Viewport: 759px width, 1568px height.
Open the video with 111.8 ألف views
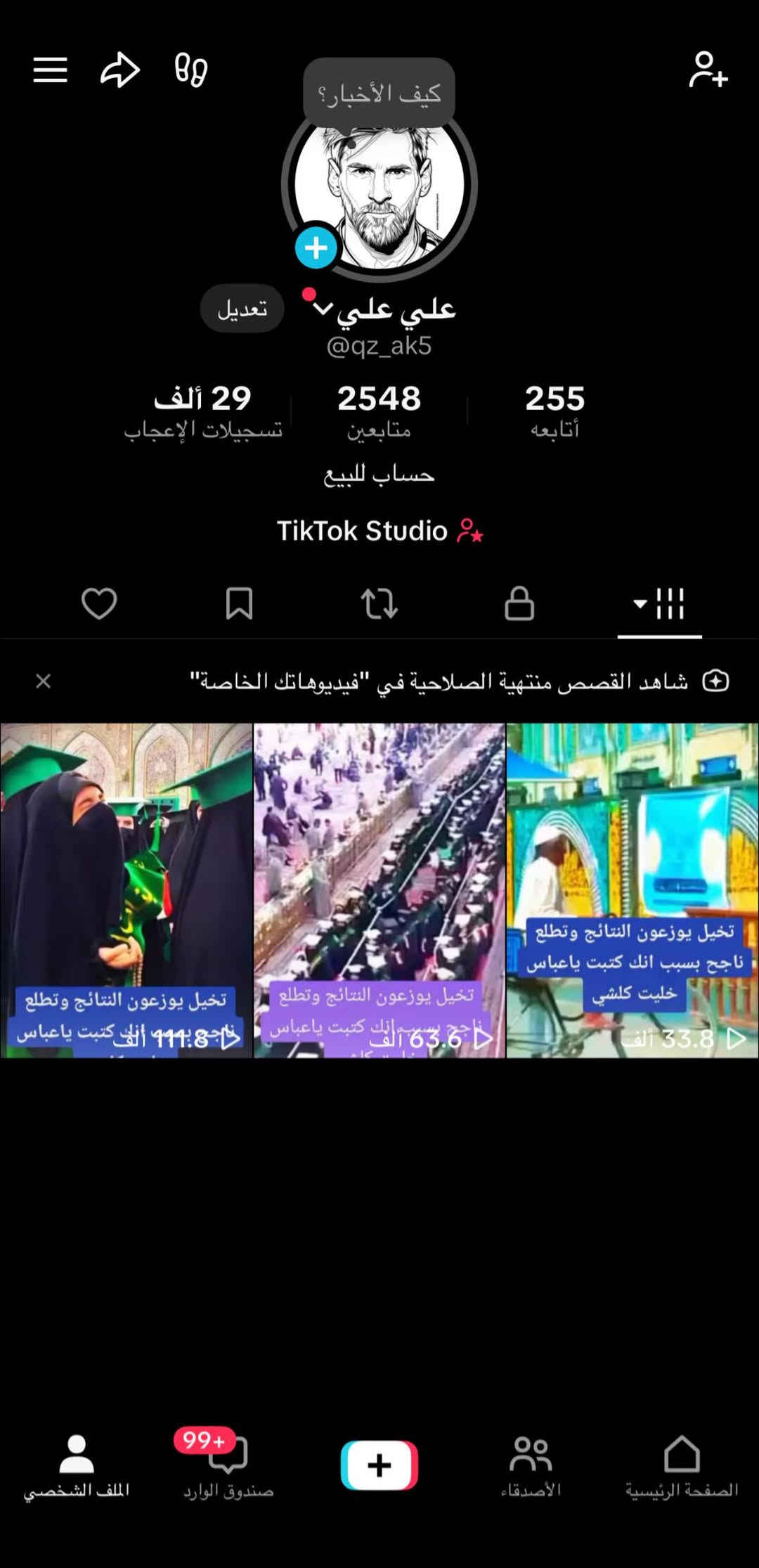pyautogui.click(x=126, y=889)
